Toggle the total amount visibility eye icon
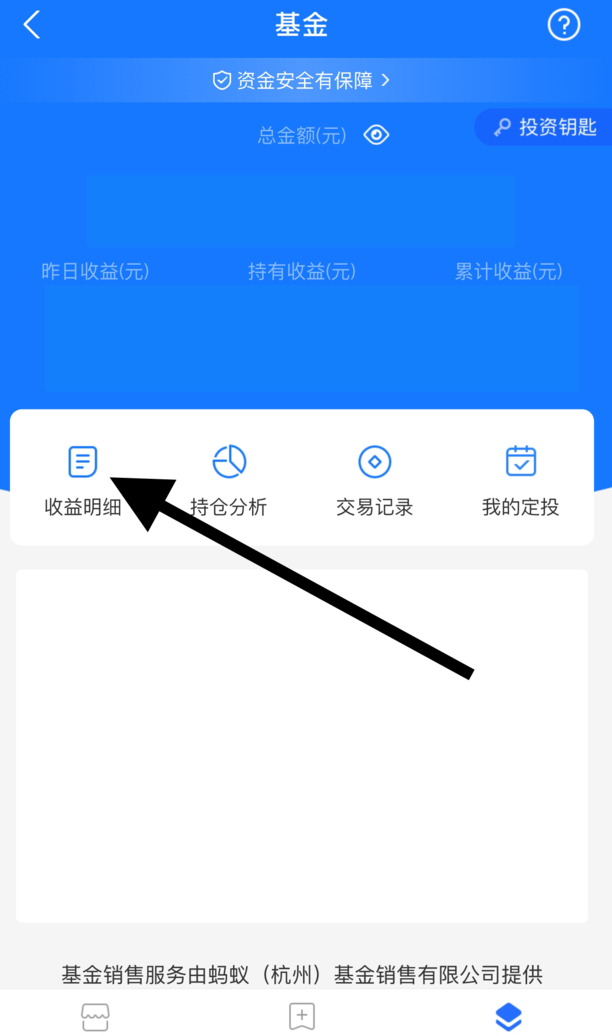Viewport: 612px width, 1036px height. coord(376,135)
